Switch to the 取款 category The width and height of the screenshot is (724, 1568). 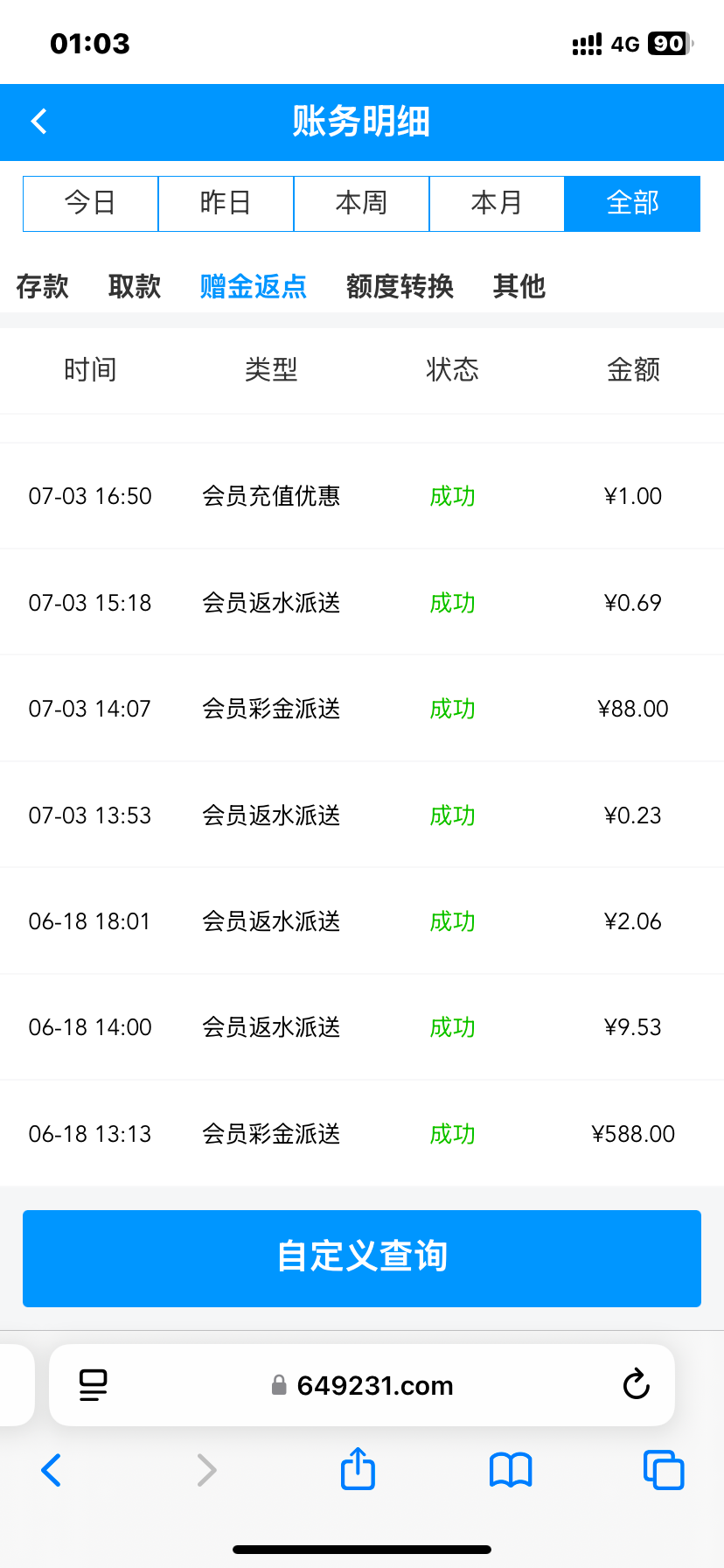click(135, 286)
